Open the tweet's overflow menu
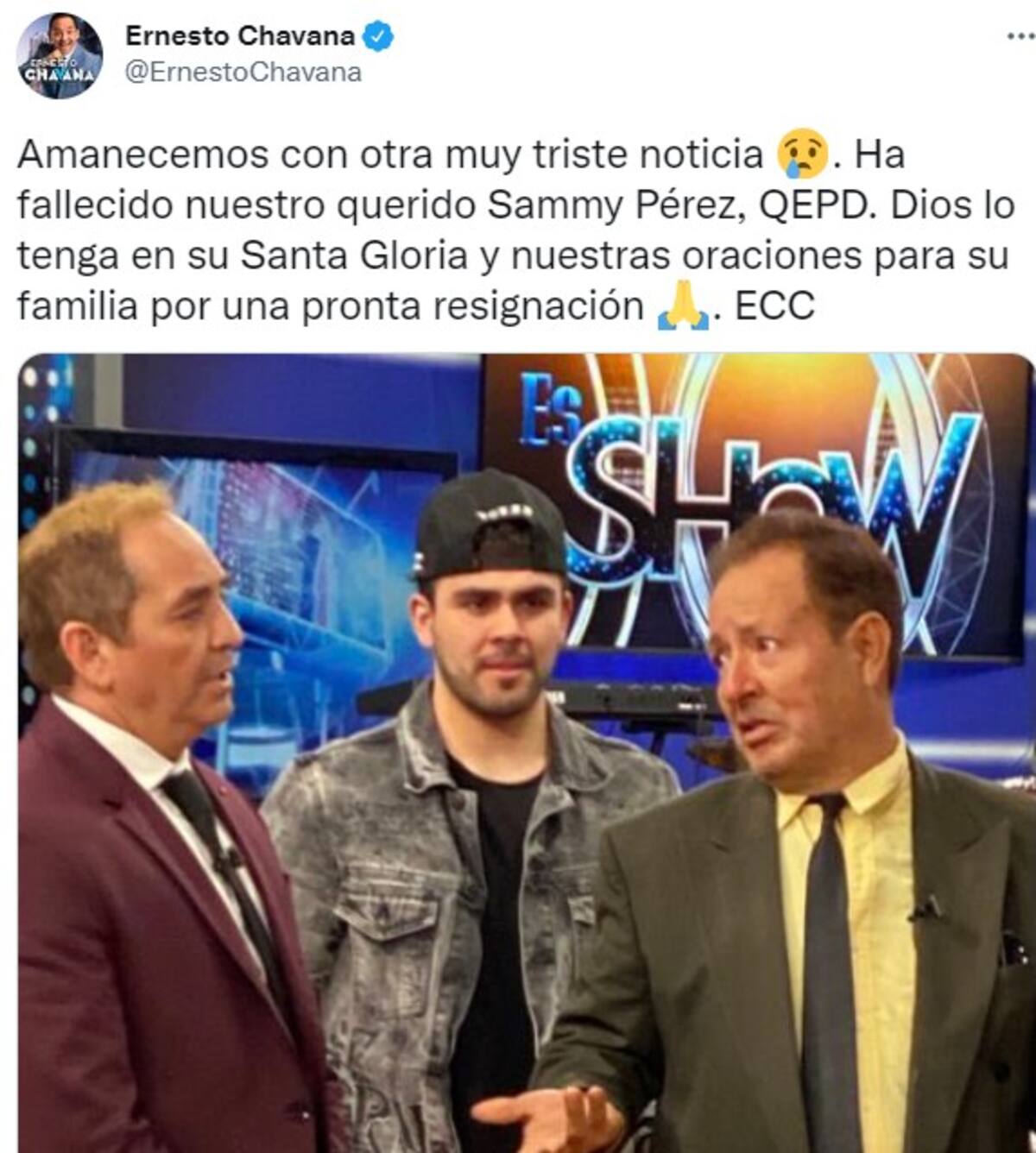The image size is (1036, 1153). (x=1020, y=36)
